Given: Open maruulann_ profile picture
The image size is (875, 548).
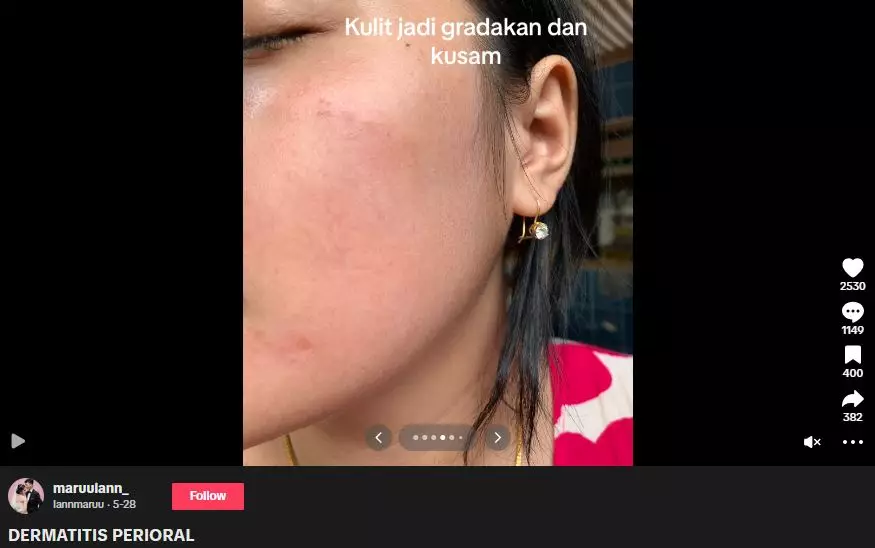Looking at the screenshot, I should pyautogui.click(x=26, y=496).
